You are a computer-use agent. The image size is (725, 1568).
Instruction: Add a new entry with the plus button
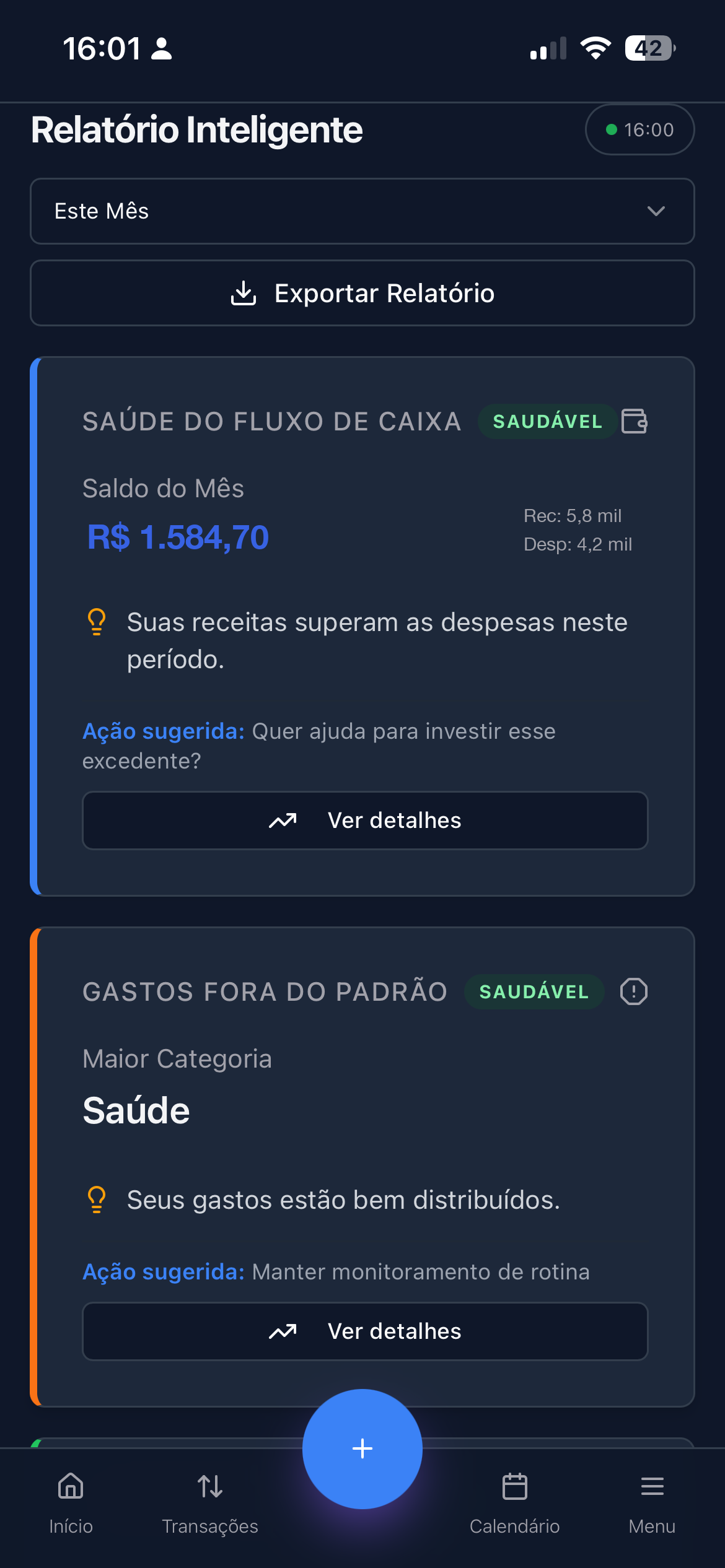pyautogui.click(x=362, y=1449)
